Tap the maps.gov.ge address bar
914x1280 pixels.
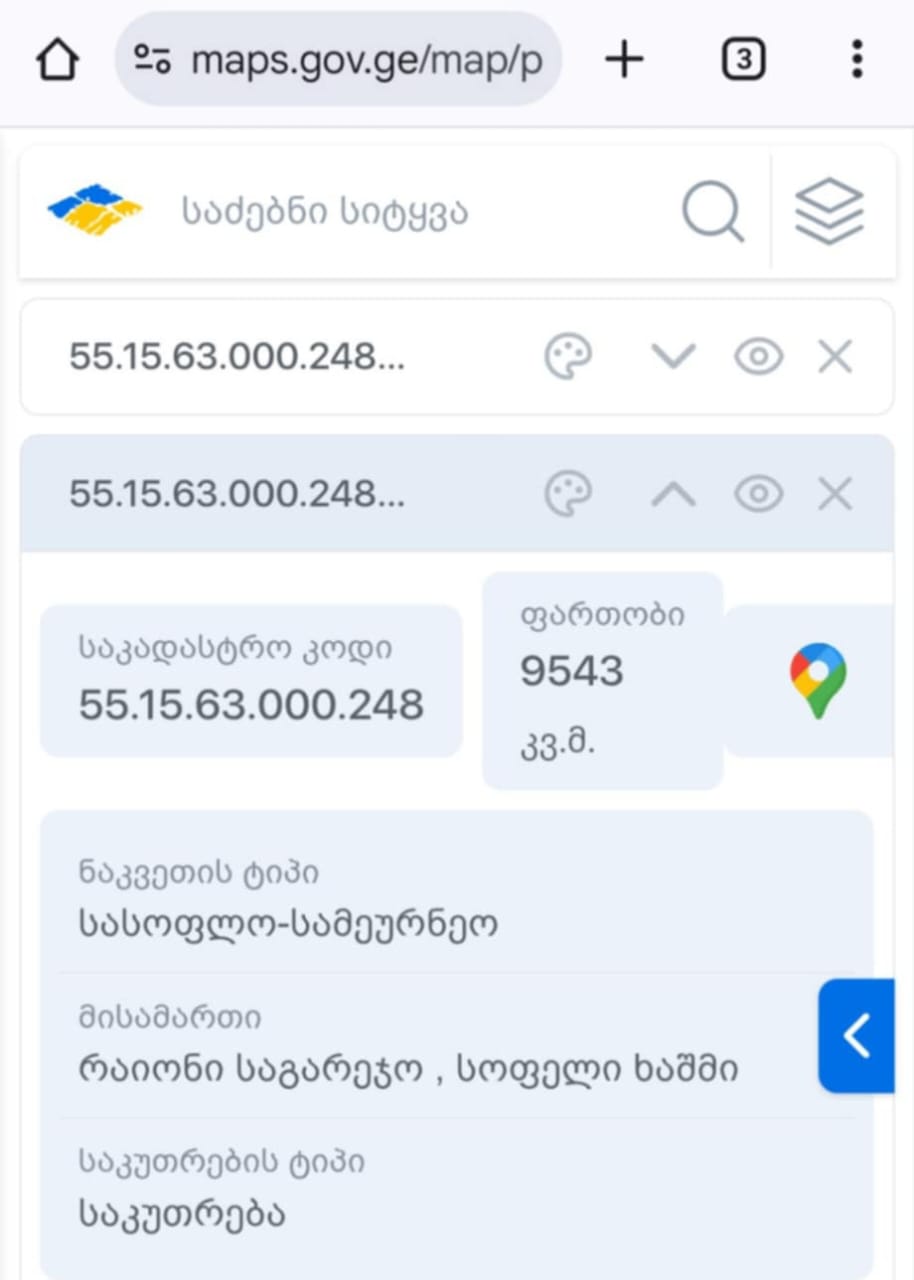pos(340,61)
